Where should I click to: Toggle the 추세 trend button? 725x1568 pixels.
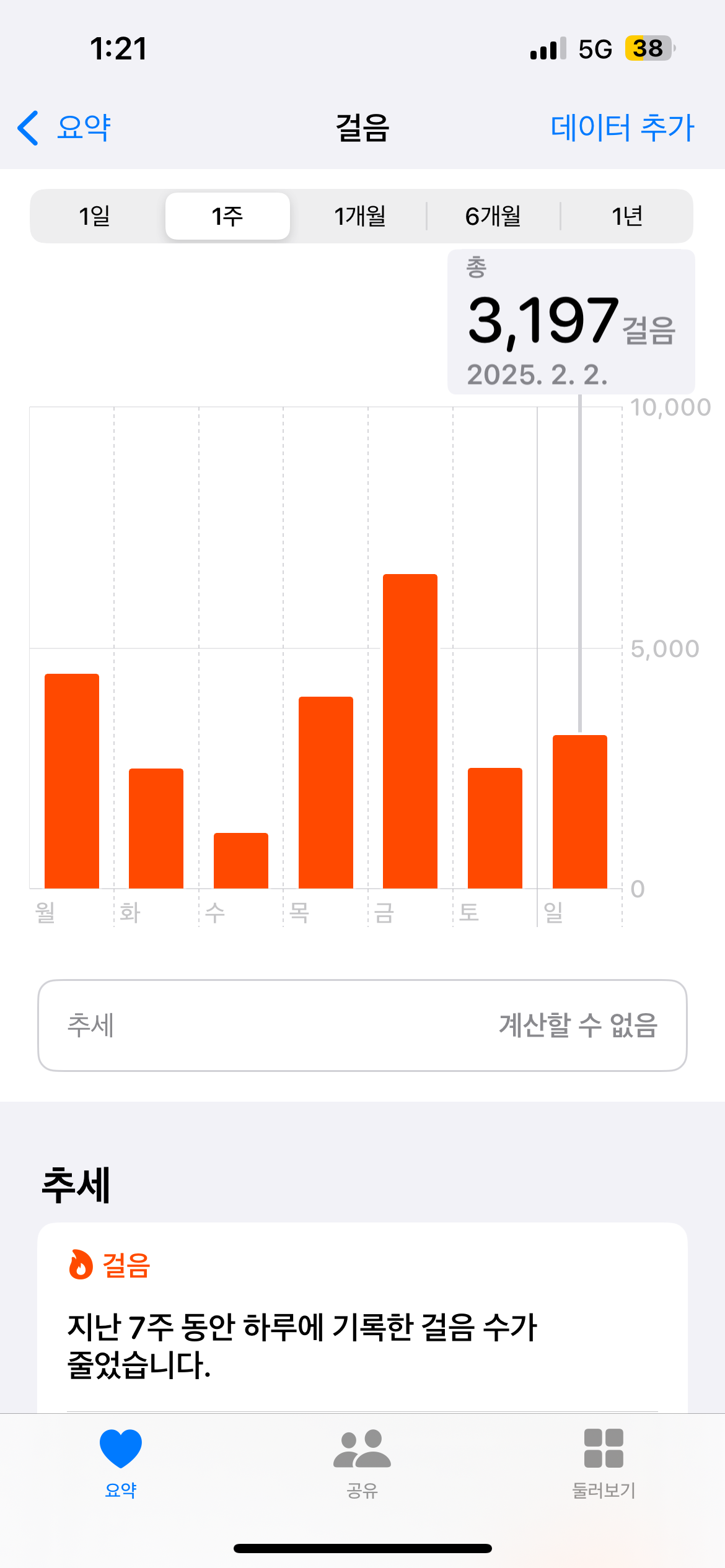click(x=362, y=1026)
